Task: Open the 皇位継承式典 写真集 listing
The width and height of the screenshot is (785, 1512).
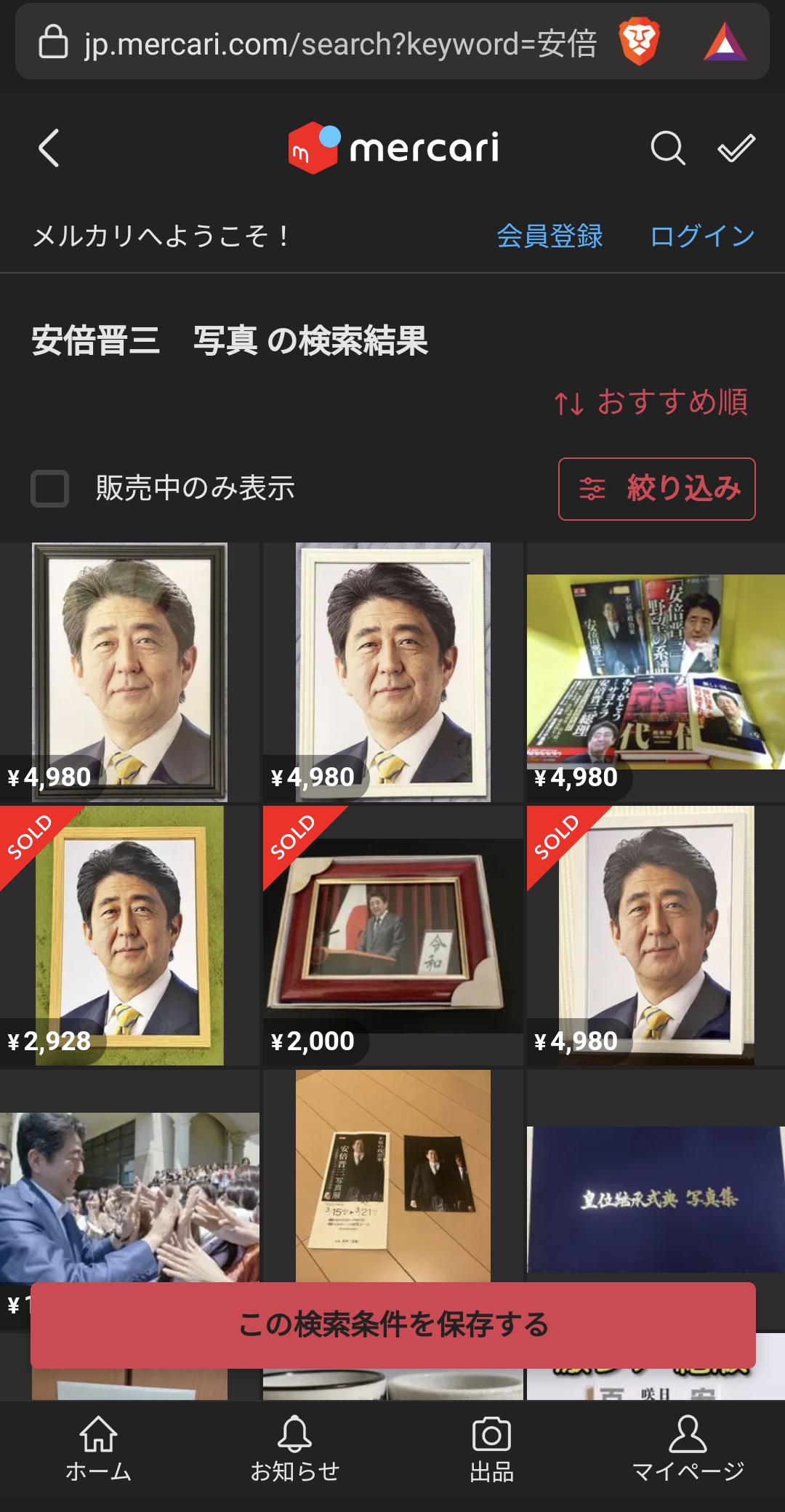Action: 656,1199
